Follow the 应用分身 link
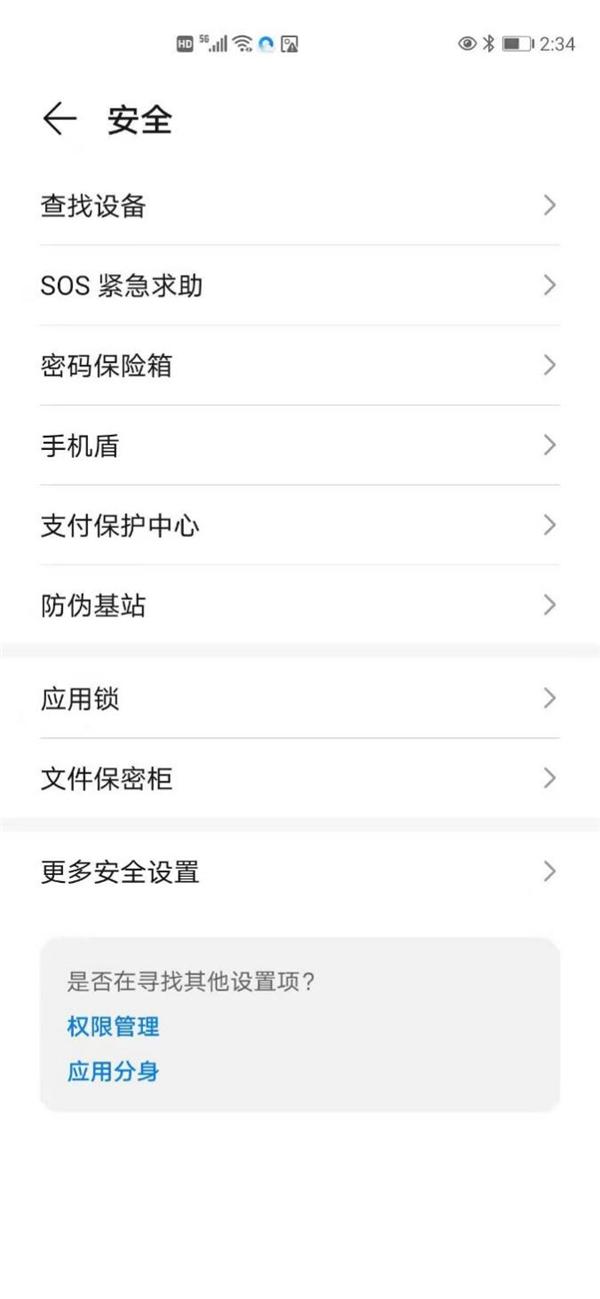600x1299 pixels. pos(113,1073)
